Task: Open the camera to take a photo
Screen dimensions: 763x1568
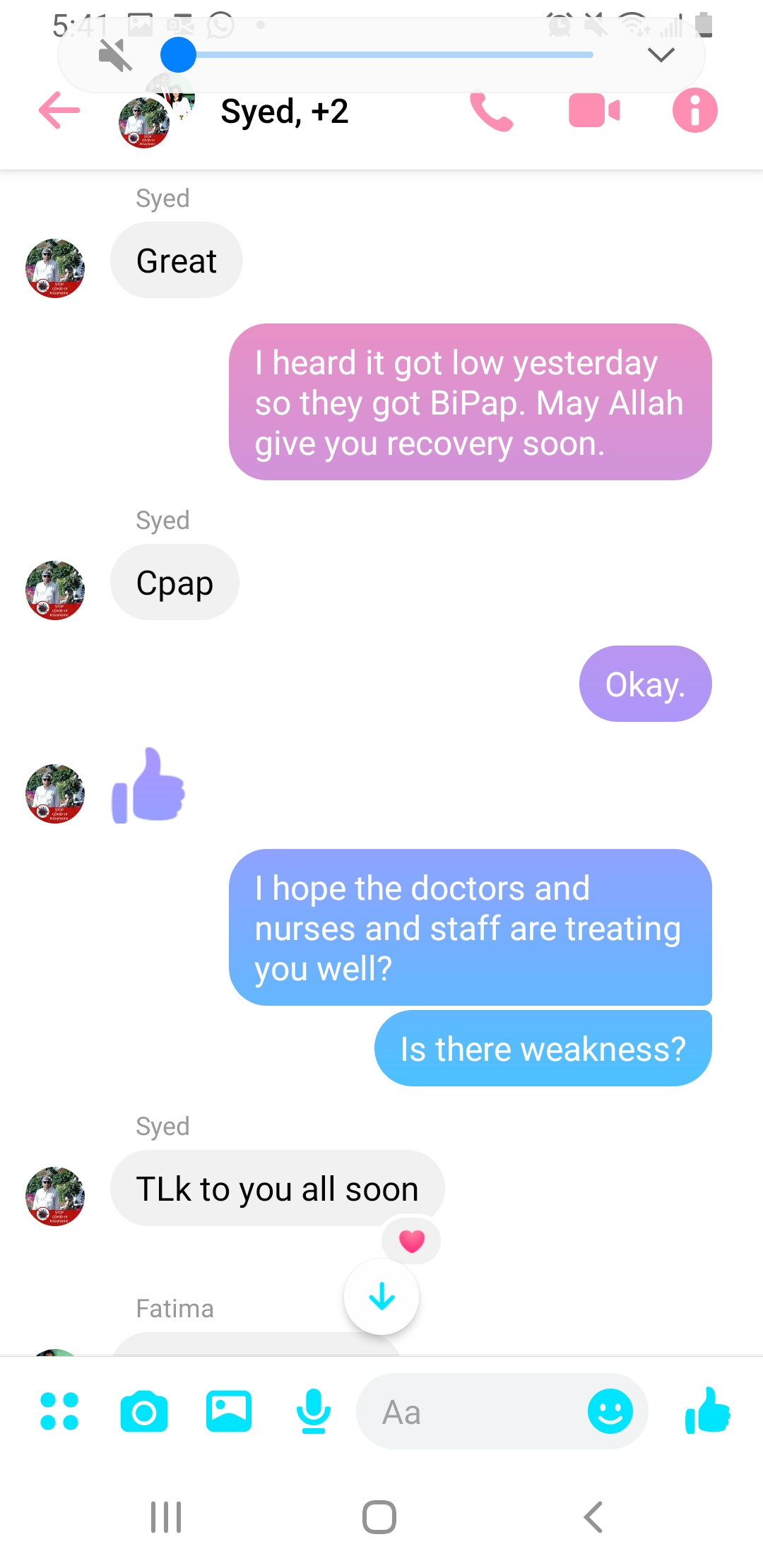Action: click(144, 1411)
